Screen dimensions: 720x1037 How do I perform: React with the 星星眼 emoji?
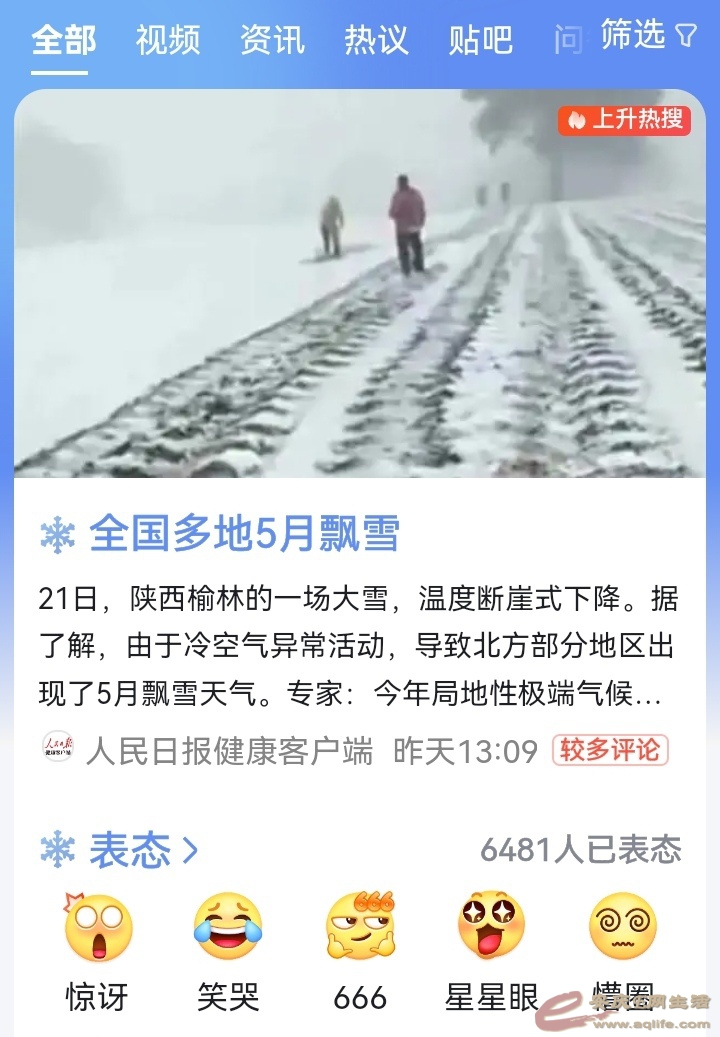coord(491,926)
